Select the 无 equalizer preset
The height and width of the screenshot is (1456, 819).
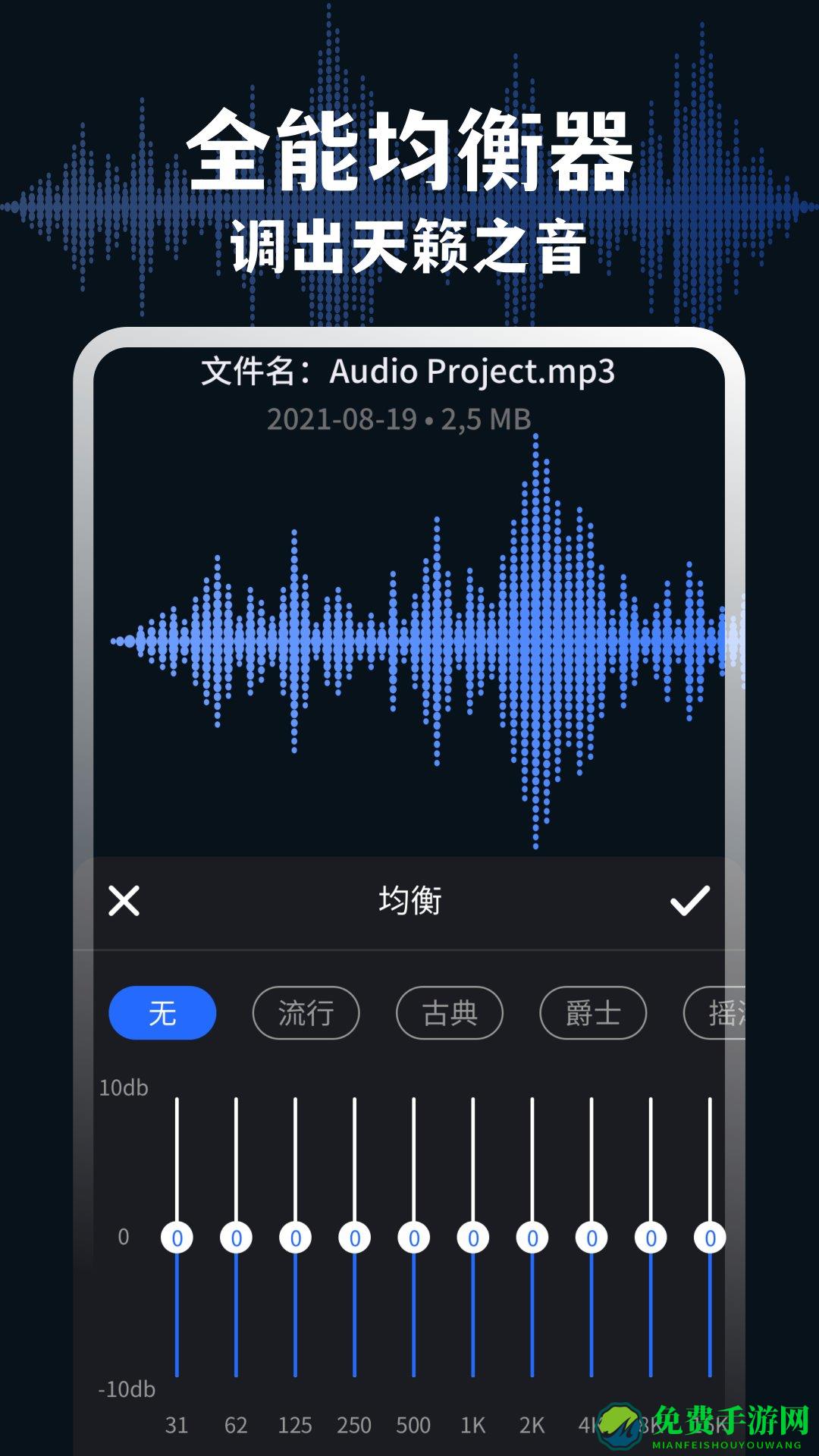[x=162, y=1013]
